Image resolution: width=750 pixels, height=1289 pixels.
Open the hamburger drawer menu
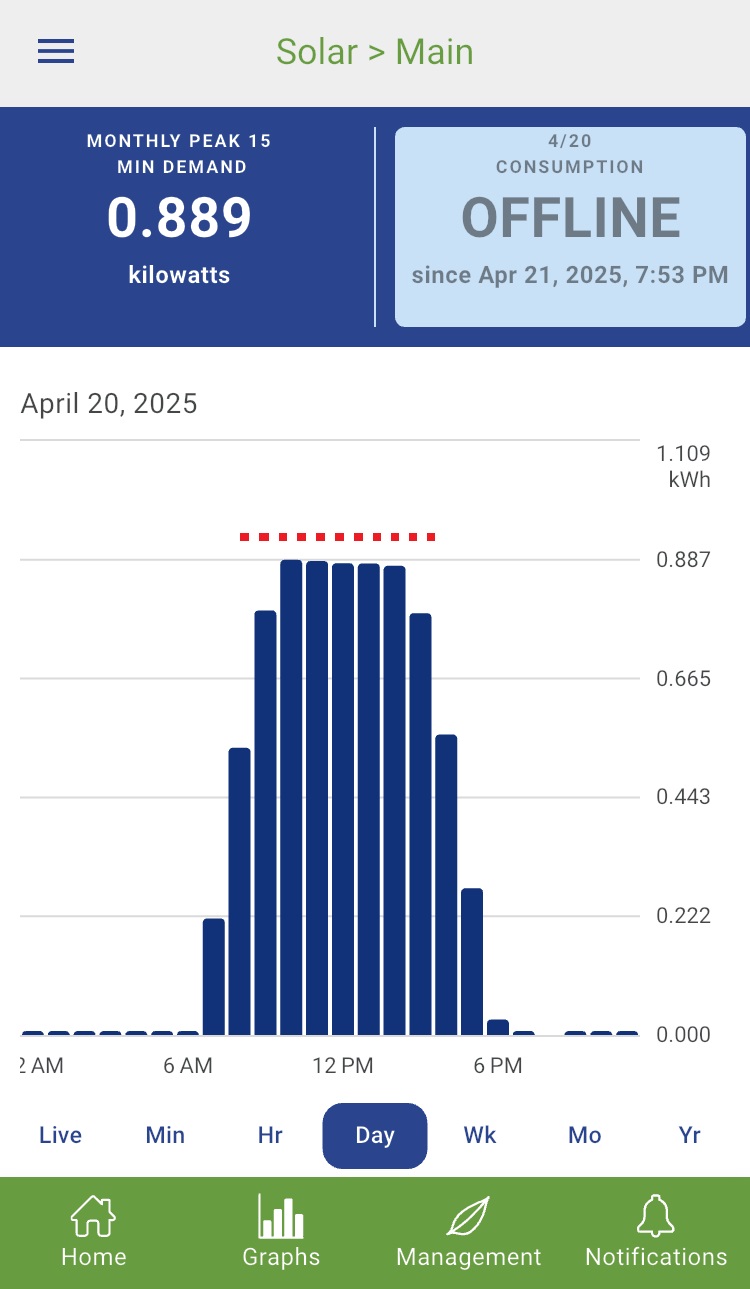tap(56, 52)
